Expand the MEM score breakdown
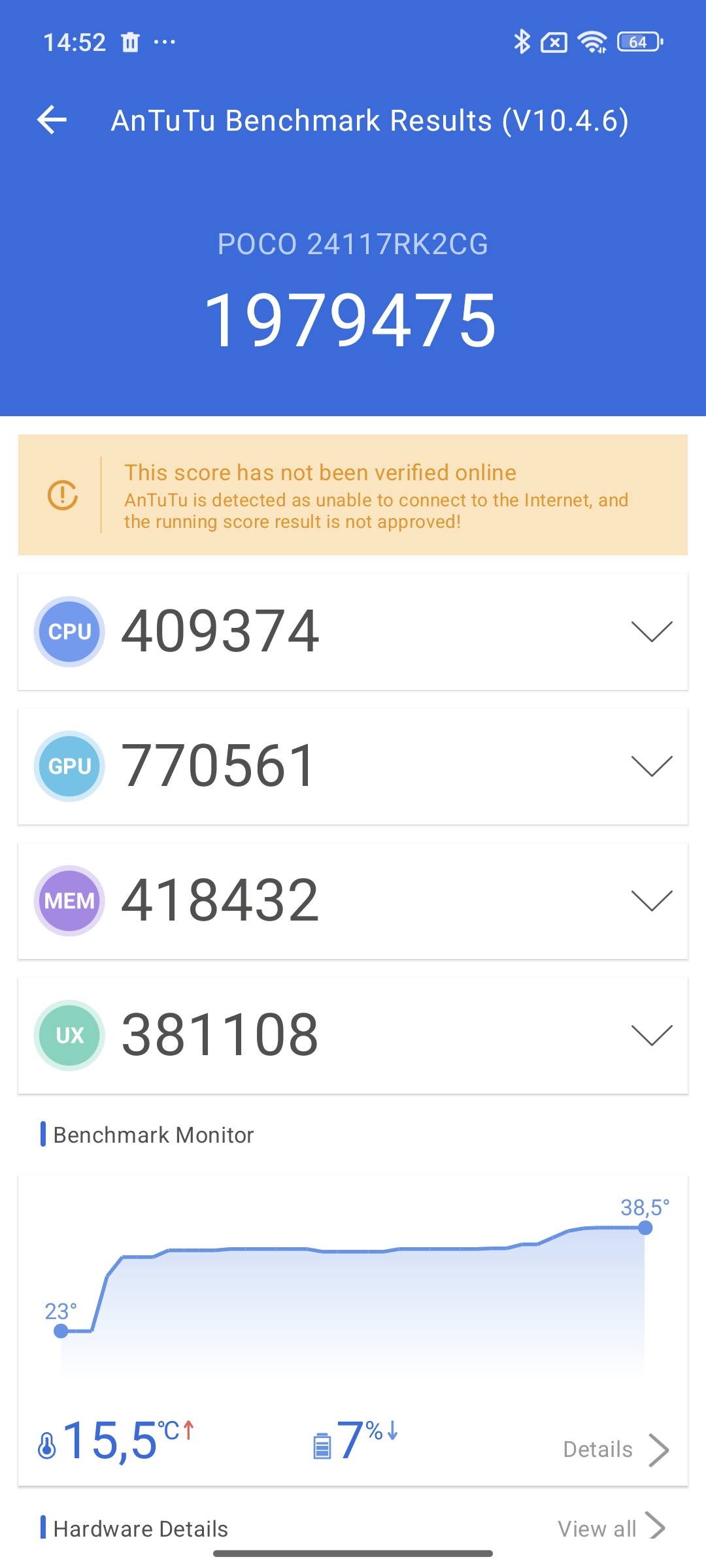 651,900
